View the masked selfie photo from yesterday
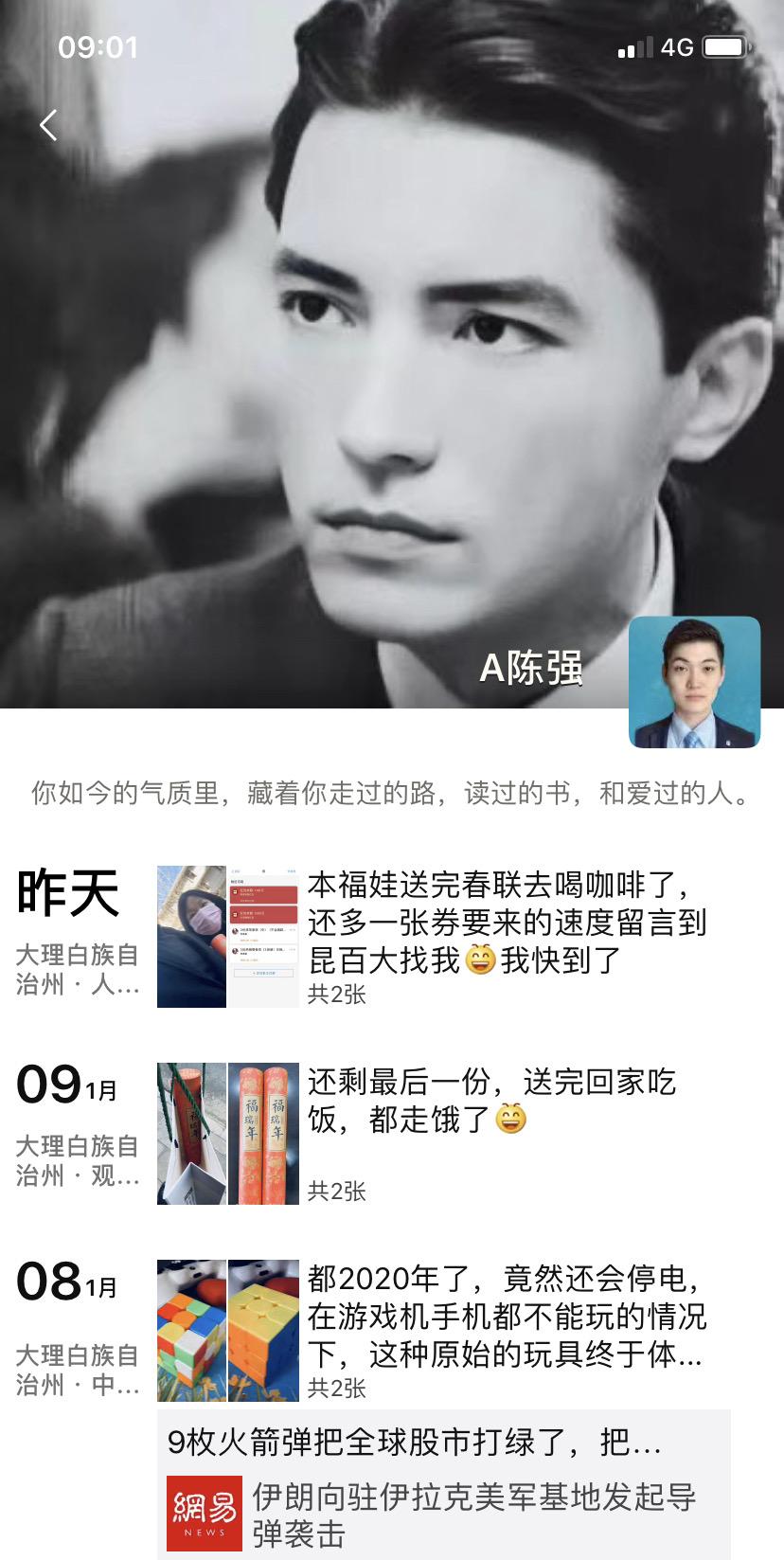Screen dimensions: 784x1560 tap(191, 937)
